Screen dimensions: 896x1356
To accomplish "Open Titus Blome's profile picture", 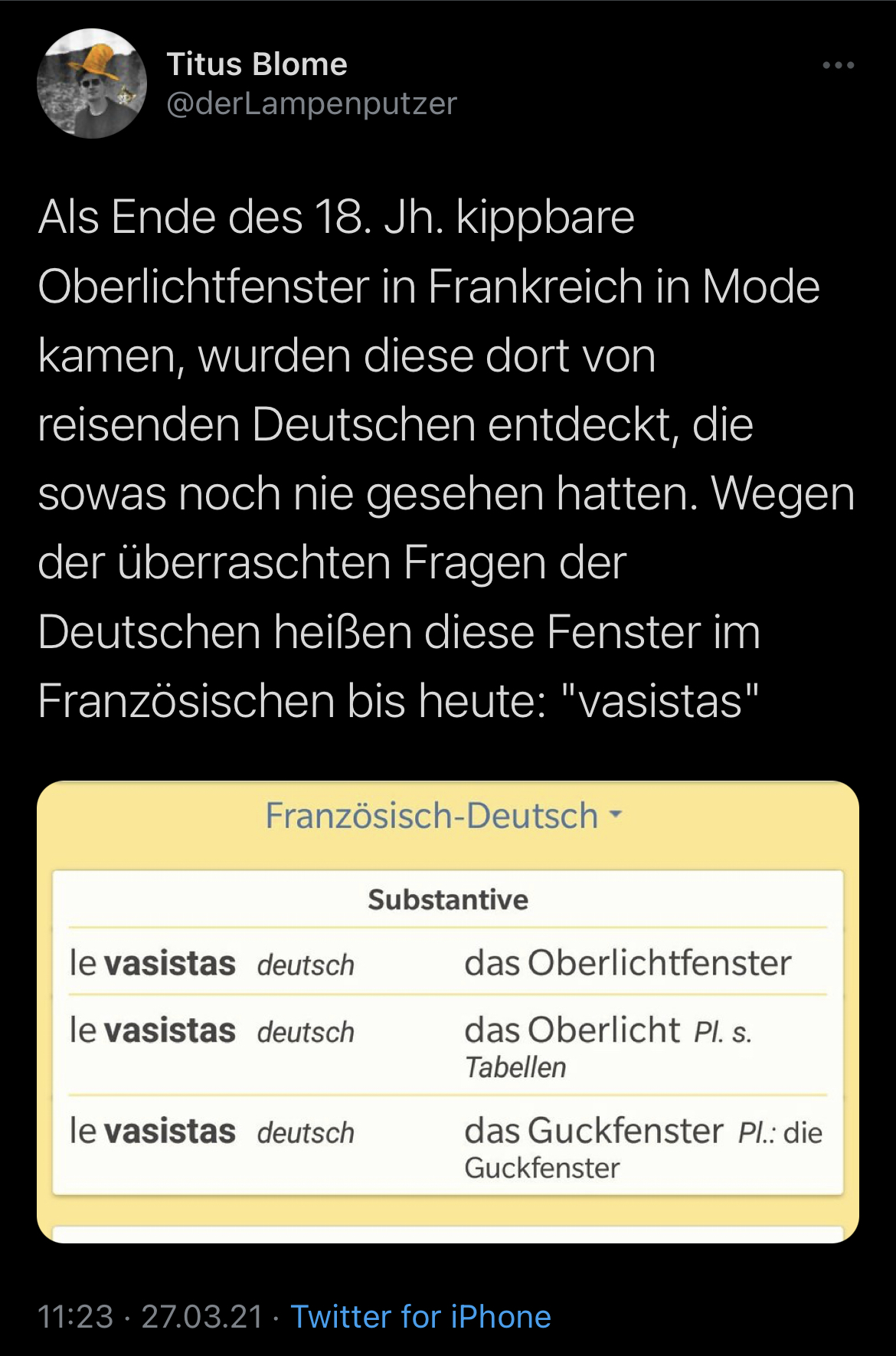I will pos(92,84).
